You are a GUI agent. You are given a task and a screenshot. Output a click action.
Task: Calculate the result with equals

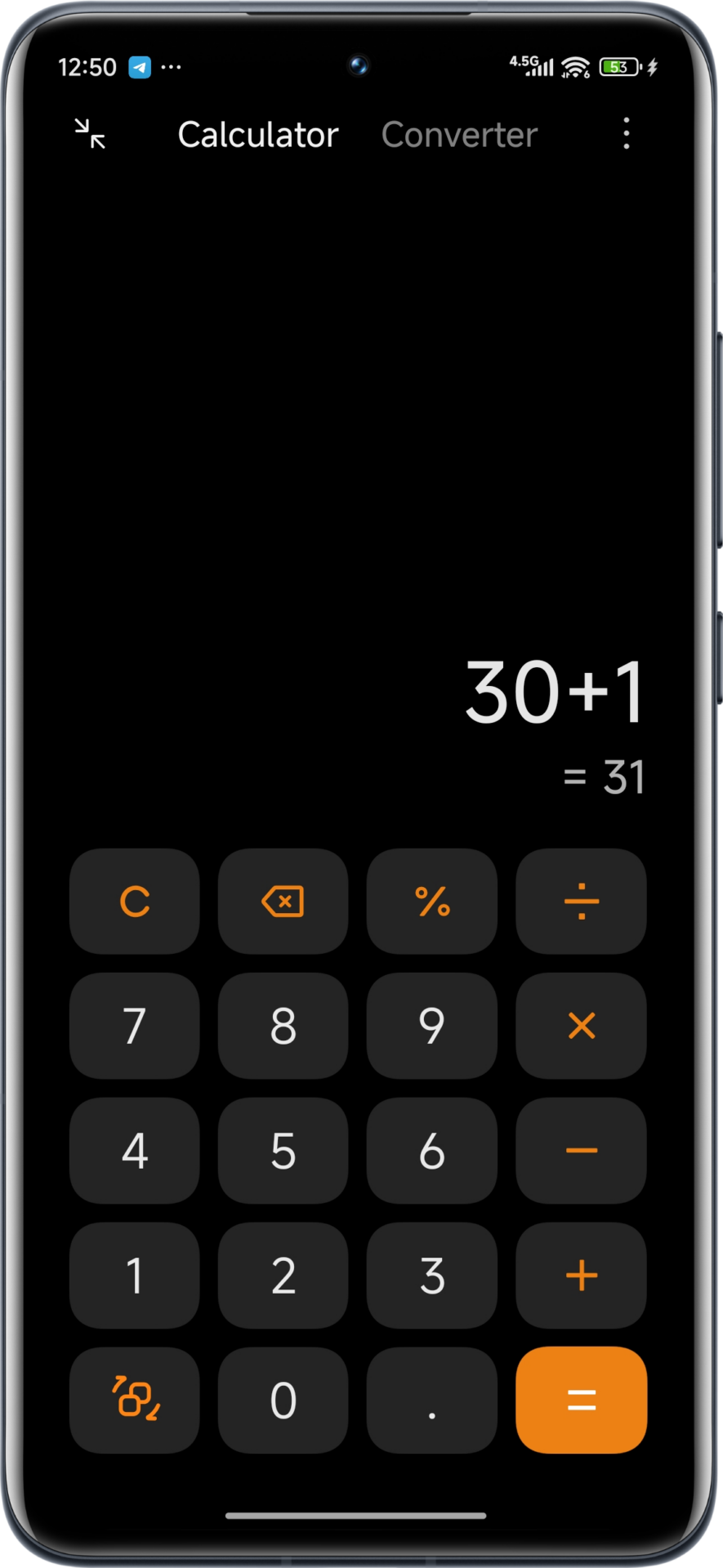coord(581,1400)
